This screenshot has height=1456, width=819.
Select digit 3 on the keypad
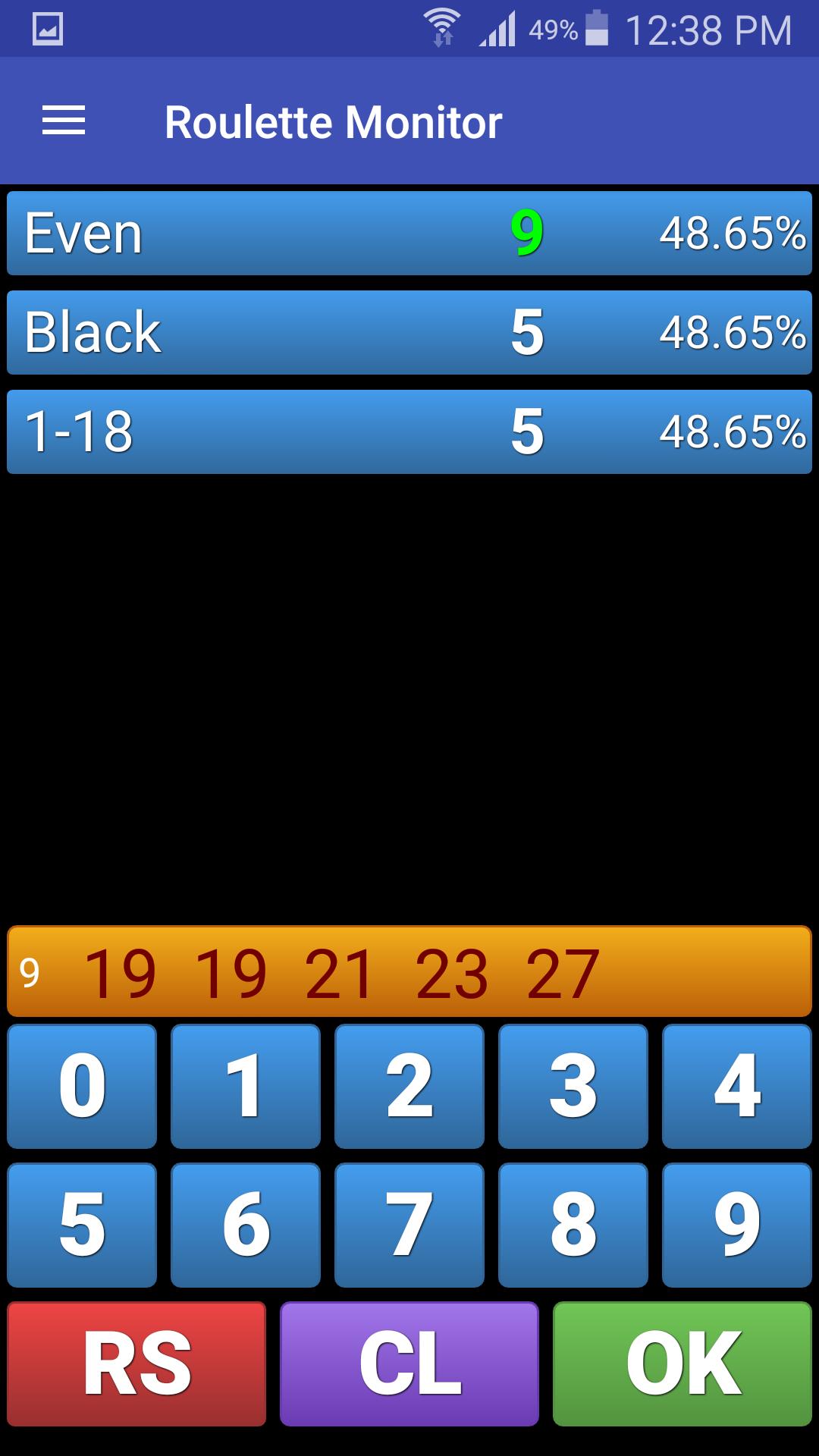573,1086
